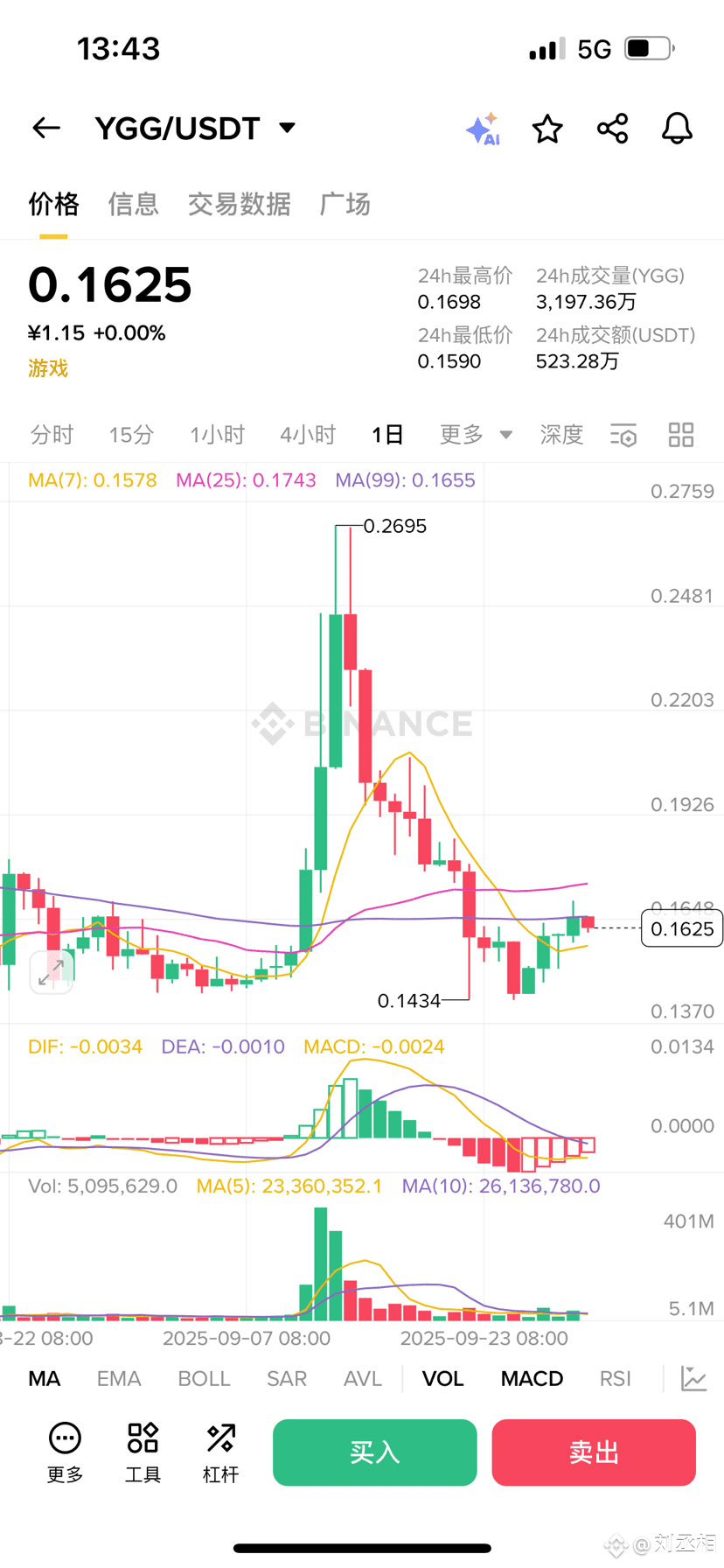Expand chart to fullscreen
This screenshot has height=1568, width=724.
click(52, 970)
